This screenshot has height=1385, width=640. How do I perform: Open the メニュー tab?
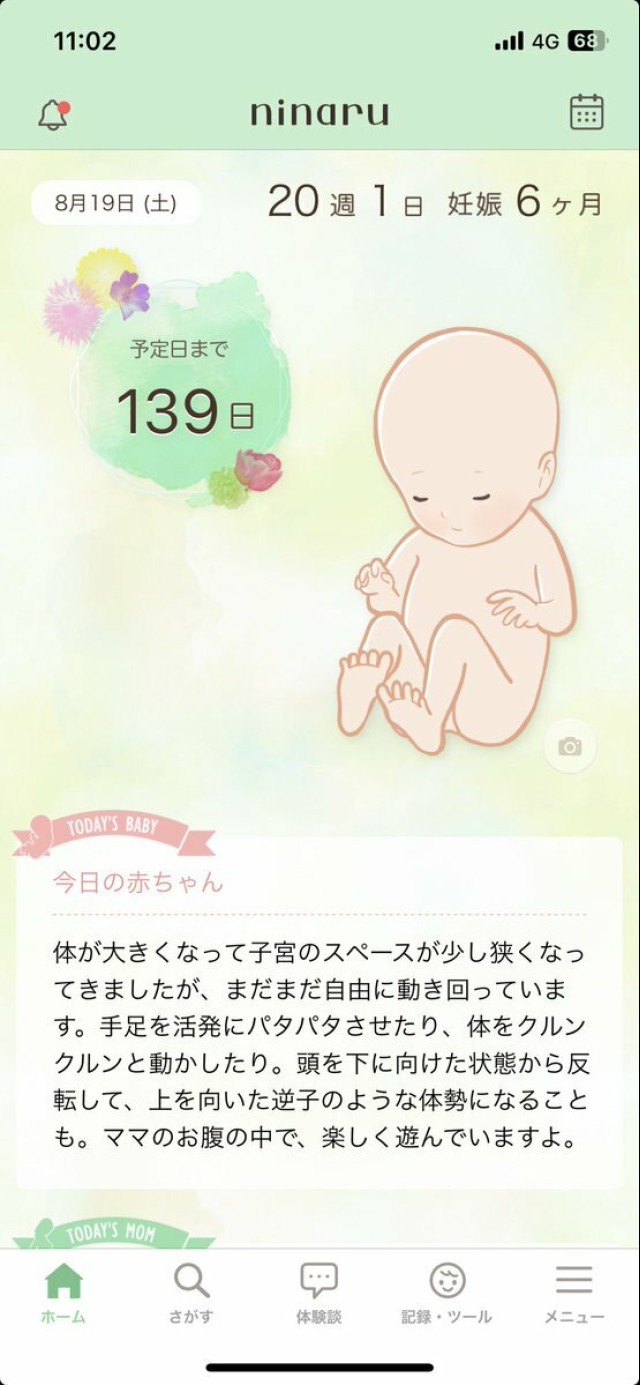coord(574,1293)
